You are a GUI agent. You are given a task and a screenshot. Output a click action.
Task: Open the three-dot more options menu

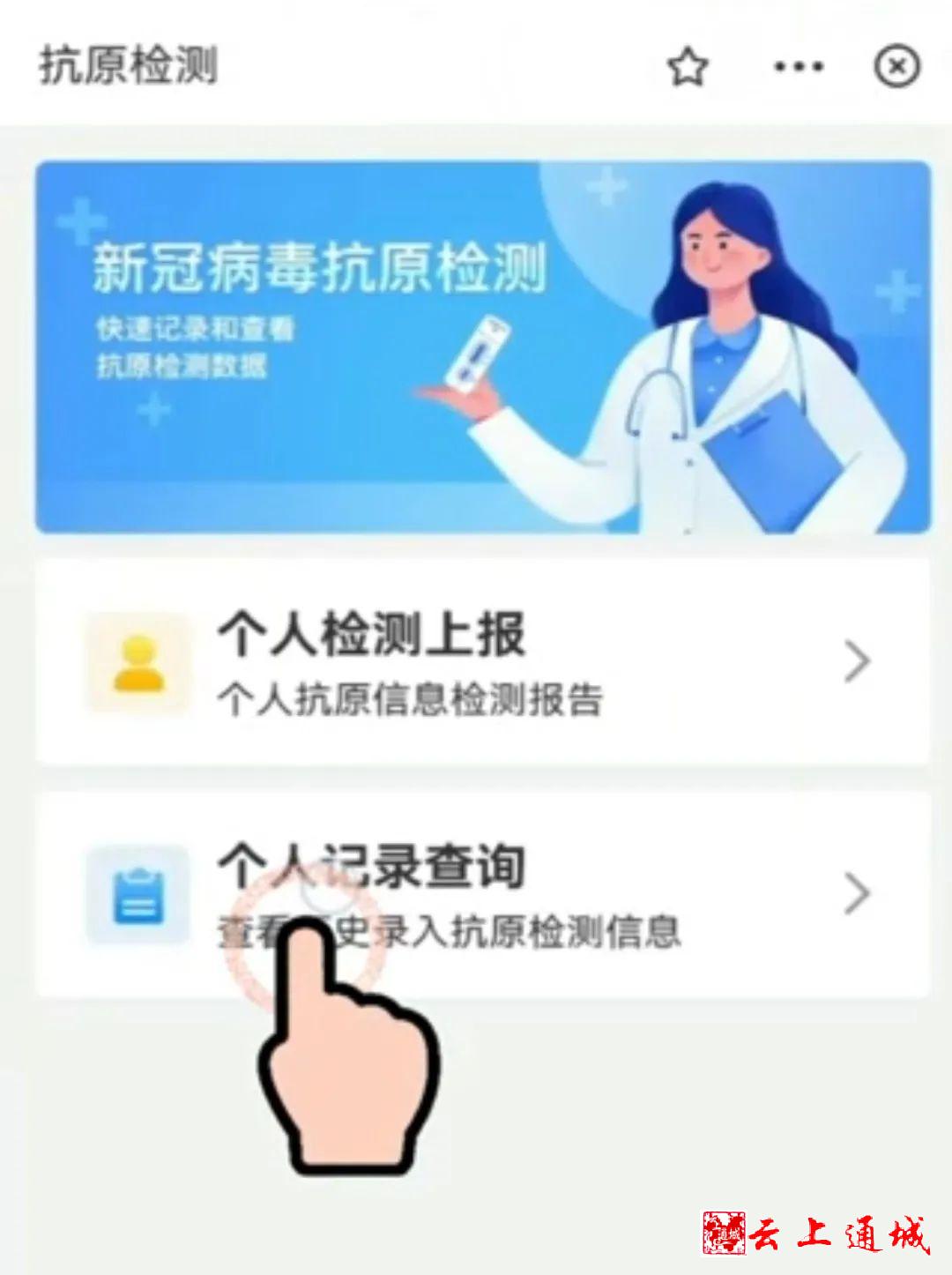pos(799,67)
